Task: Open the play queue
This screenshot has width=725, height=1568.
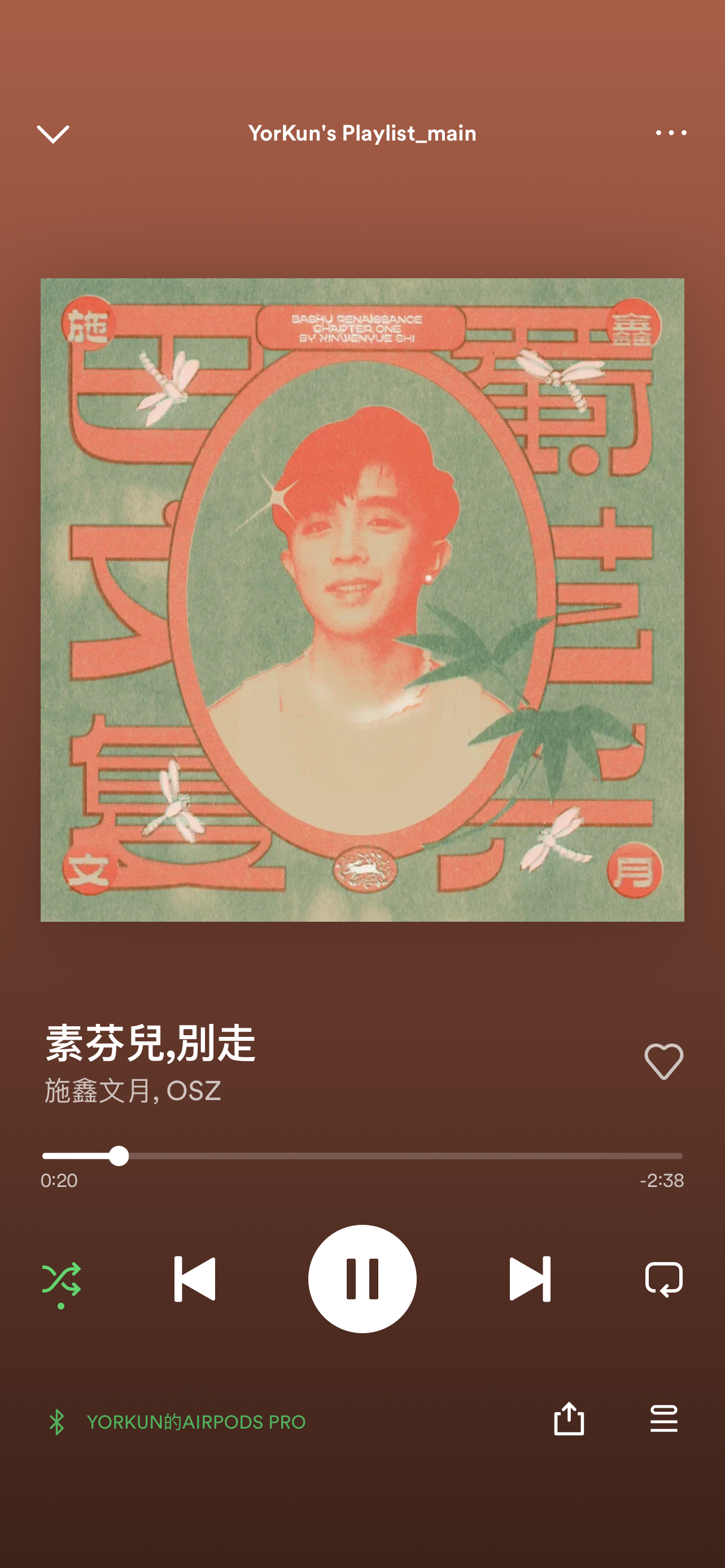Action: point(663,1419)
